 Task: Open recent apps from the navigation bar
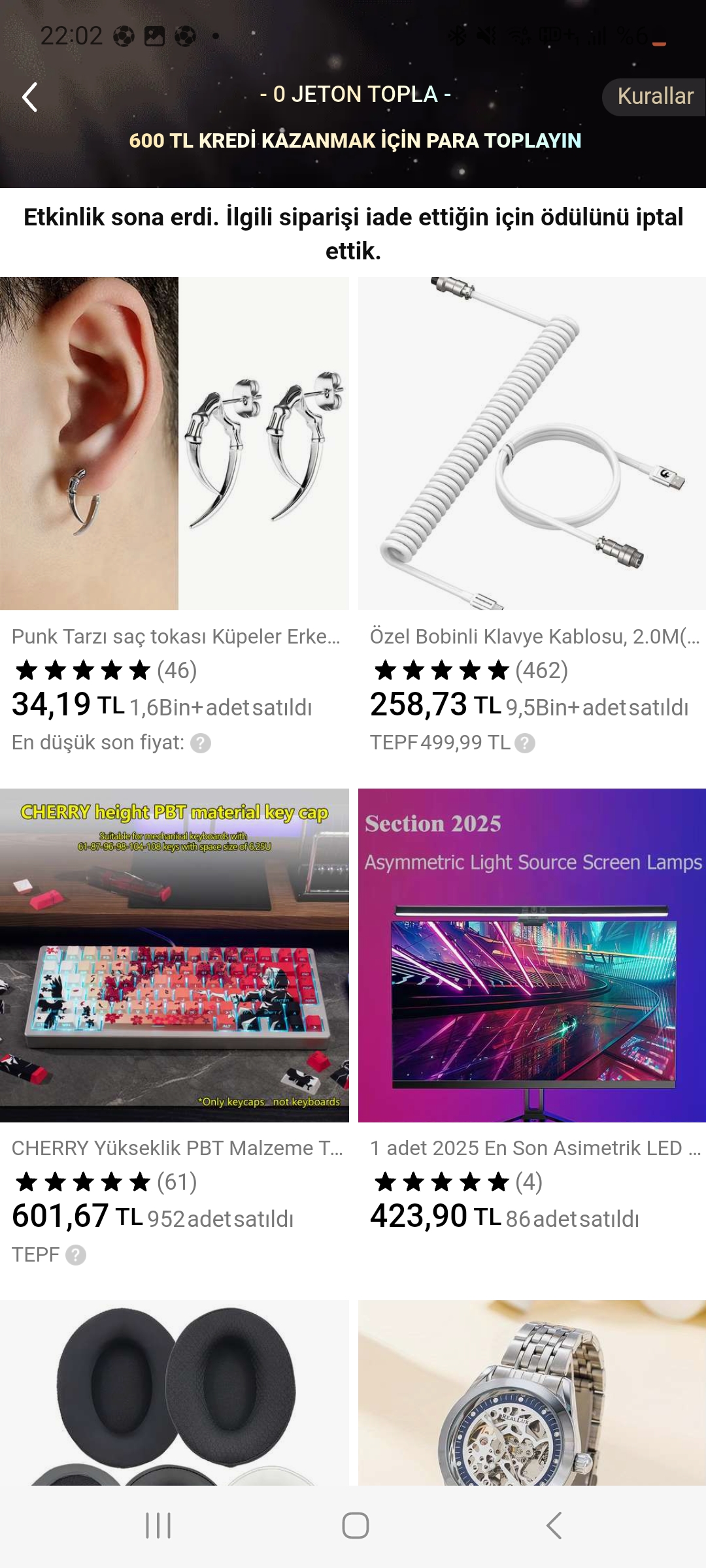tap(158, 1526)
